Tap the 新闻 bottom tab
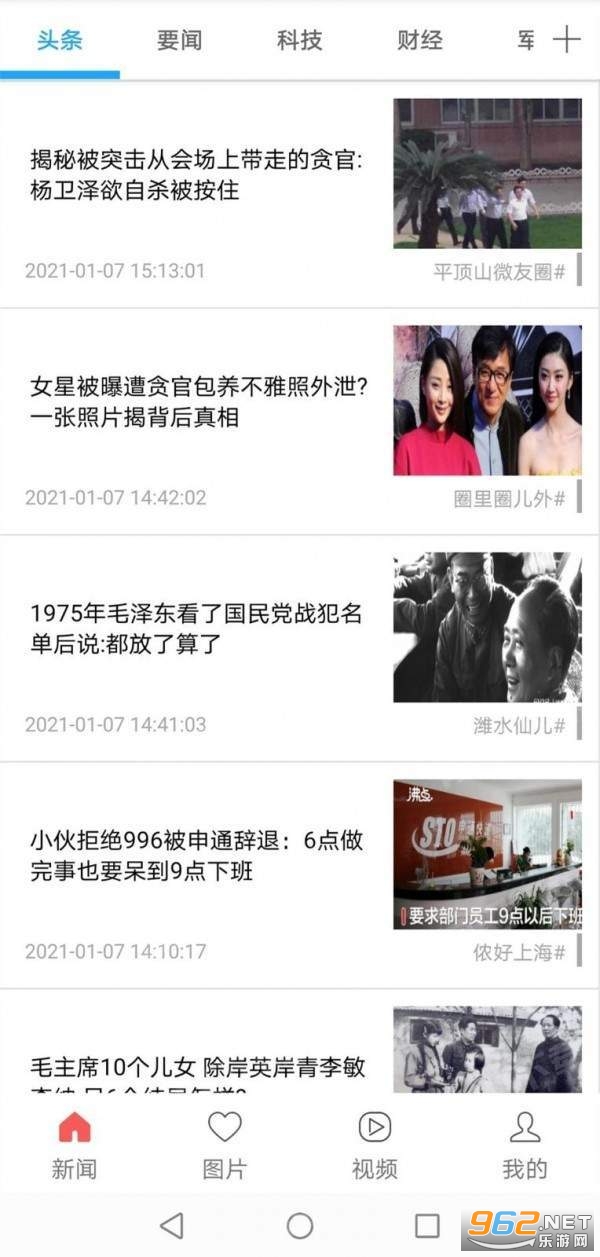The height and width of the screenshot is (1257, 600). (x=75, y=1145)
